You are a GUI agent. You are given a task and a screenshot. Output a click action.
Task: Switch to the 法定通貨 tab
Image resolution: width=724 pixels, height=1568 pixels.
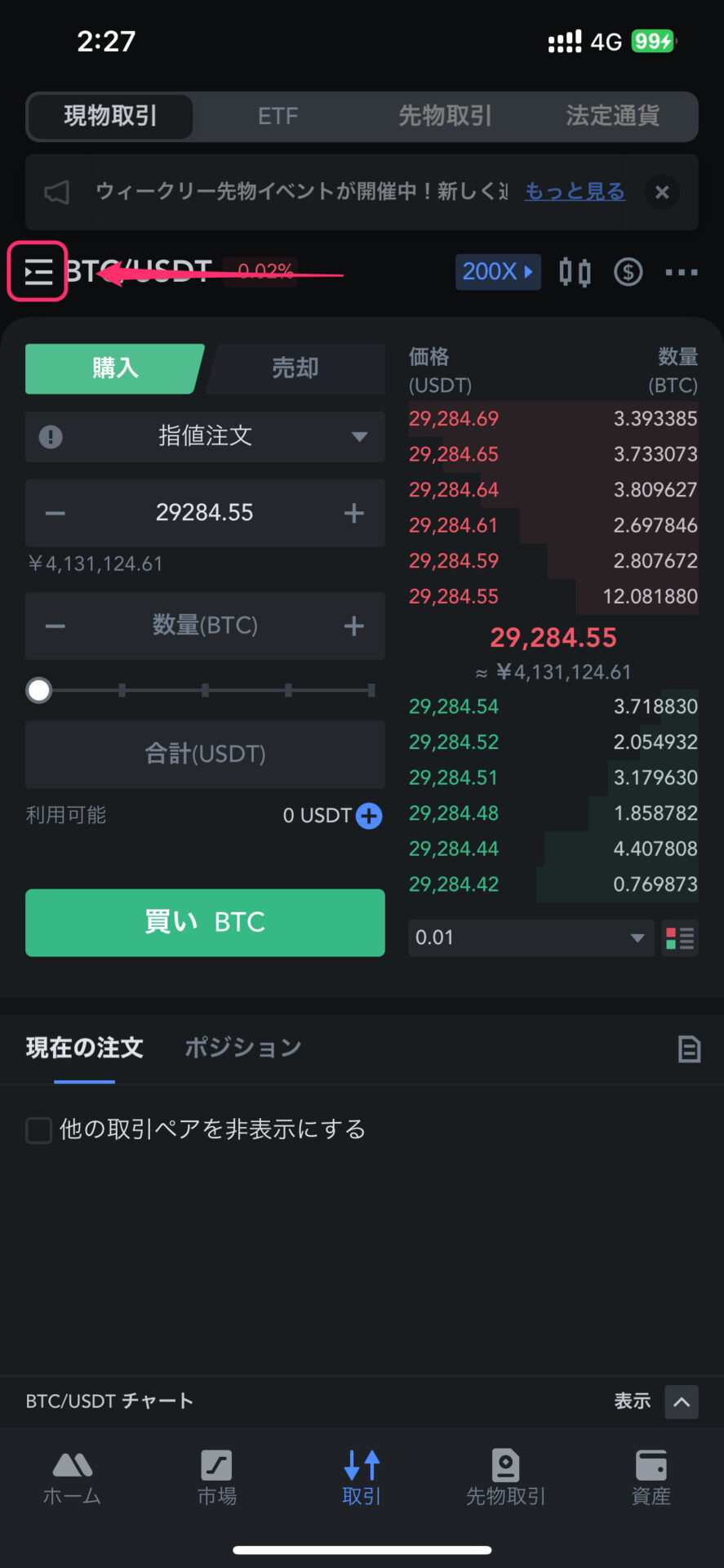pos(612,116)
